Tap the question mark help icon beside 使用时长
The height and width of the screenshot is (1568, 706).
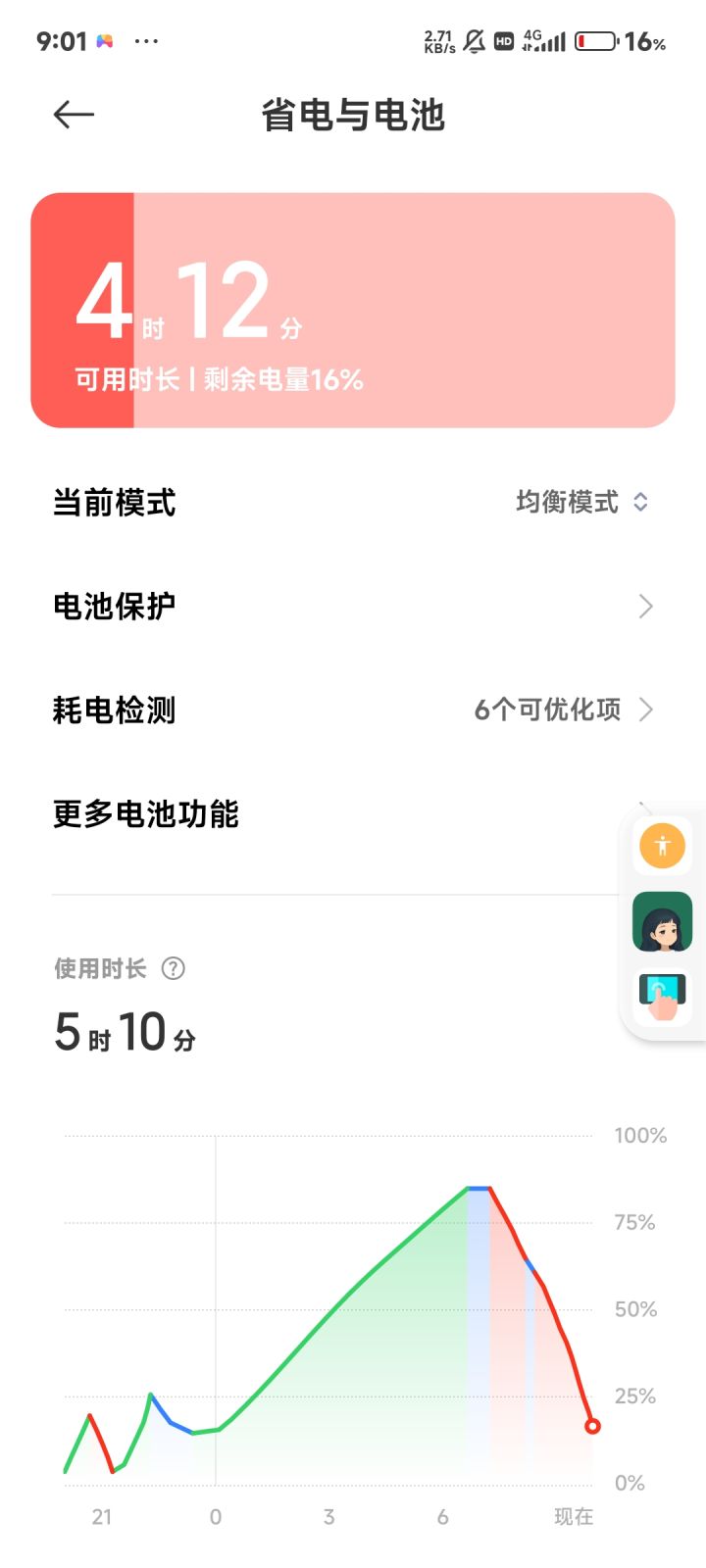(173, 968)
